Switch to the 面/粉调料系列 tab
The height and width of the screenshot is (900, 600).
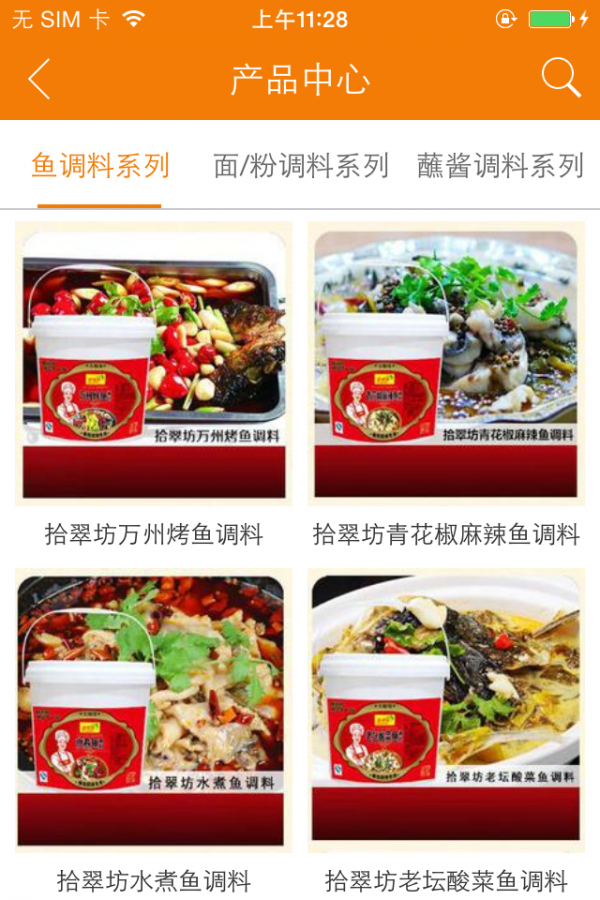(x=301, y=166)
